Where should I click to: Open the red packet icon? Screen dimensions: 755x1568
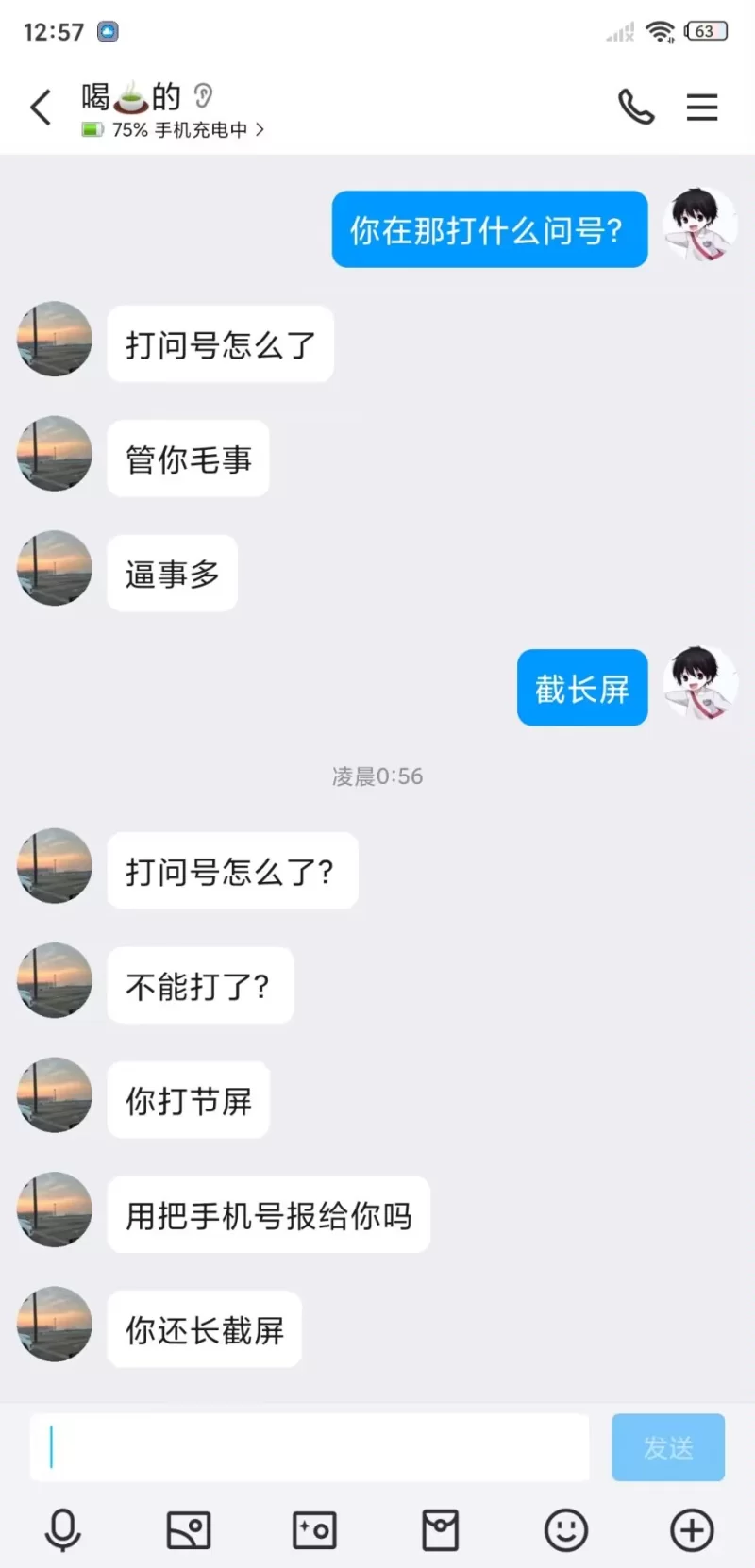[x=440, y=1529]
